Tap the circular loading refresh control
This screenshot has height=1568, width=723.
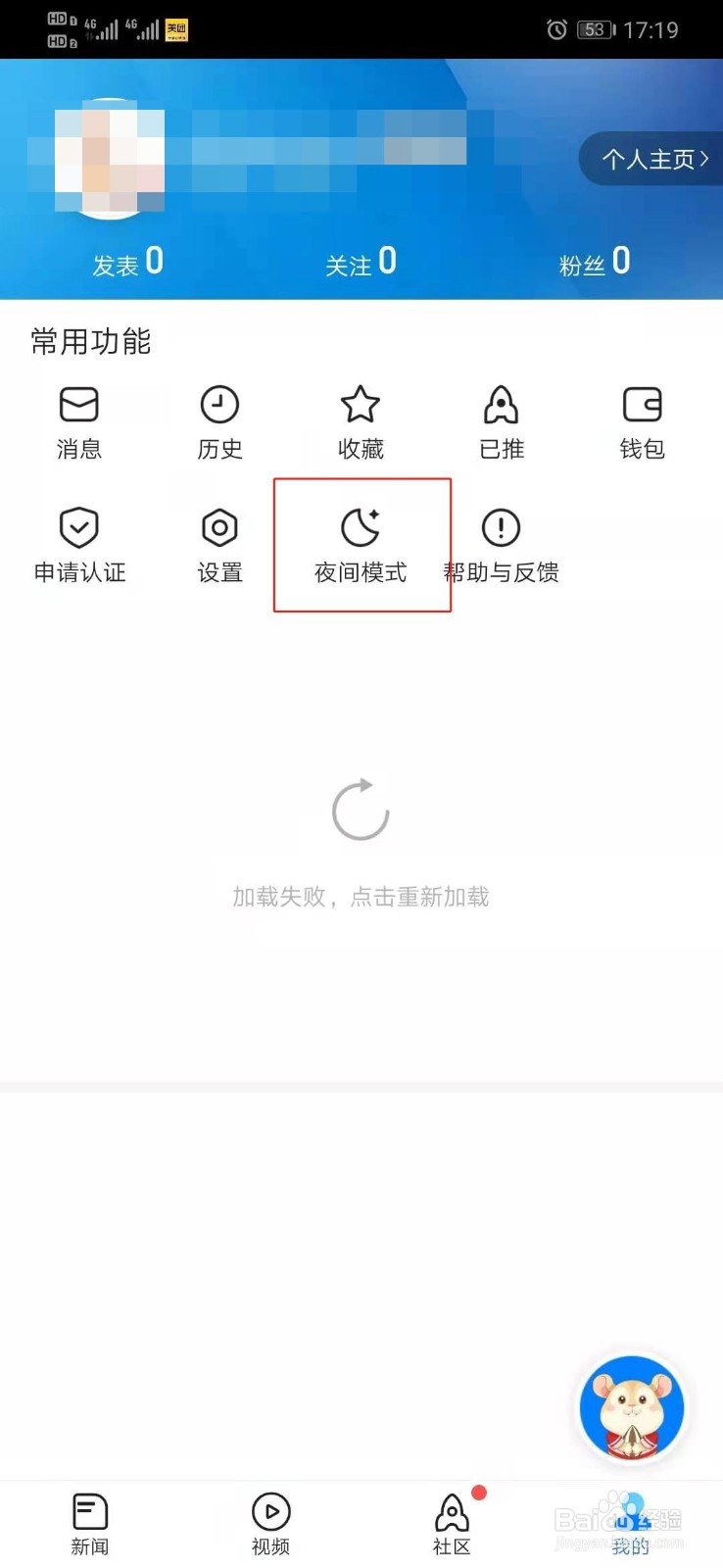click(361, 813)
